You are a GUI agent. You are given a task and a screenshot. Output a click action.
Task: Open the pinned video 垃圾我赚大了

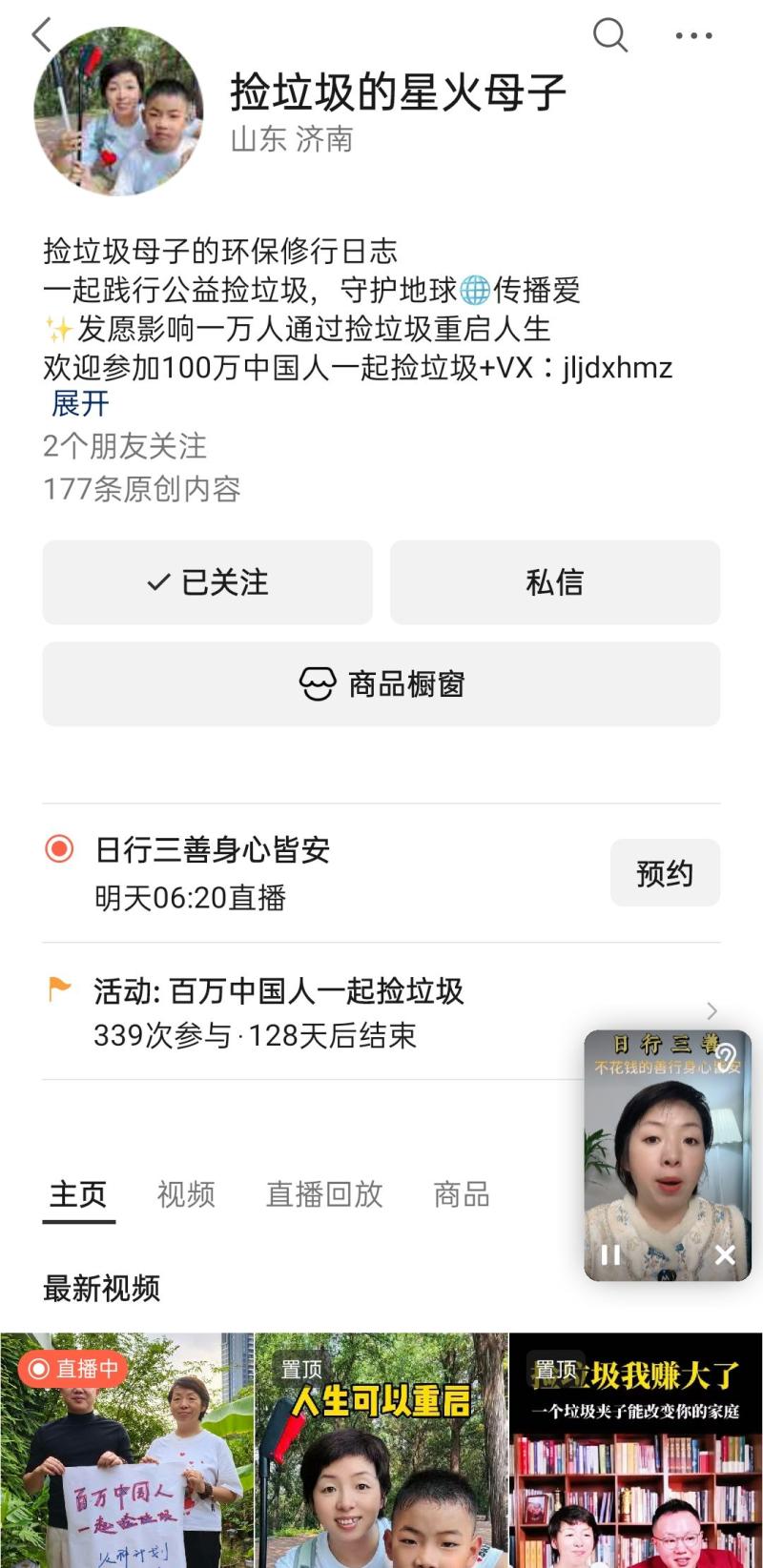pos(636,1449)
